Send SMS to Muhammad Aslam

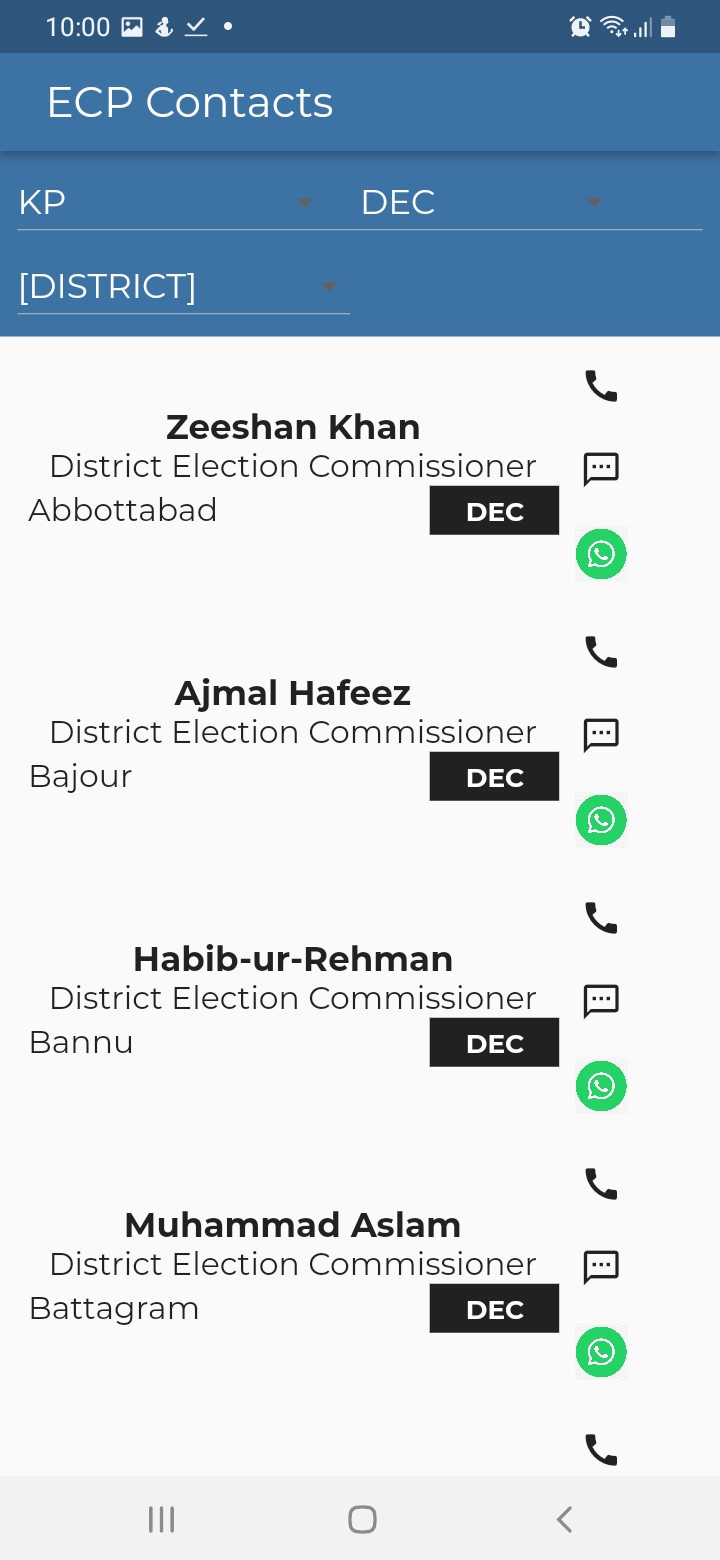tap(601, 1266)
